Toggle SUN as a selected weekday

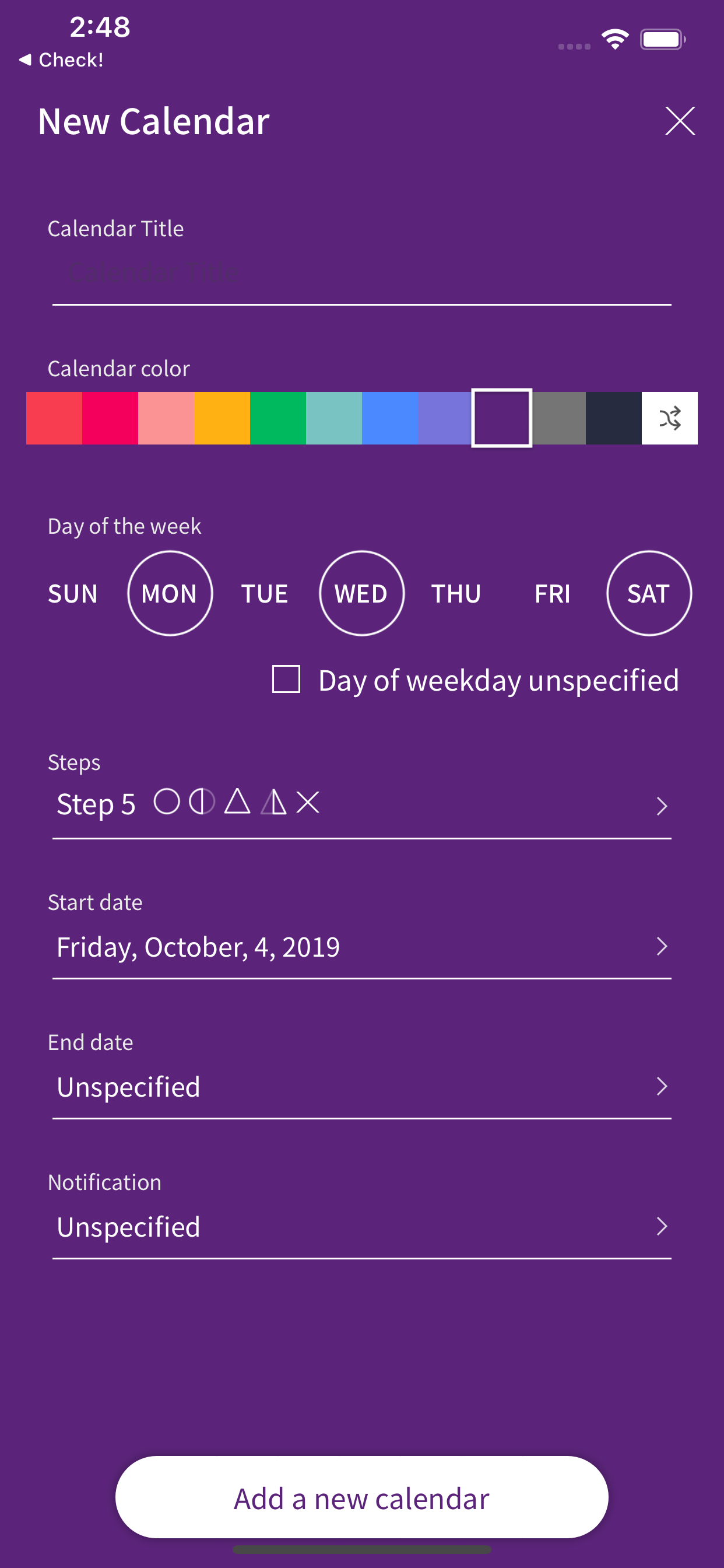pos(73,593)
